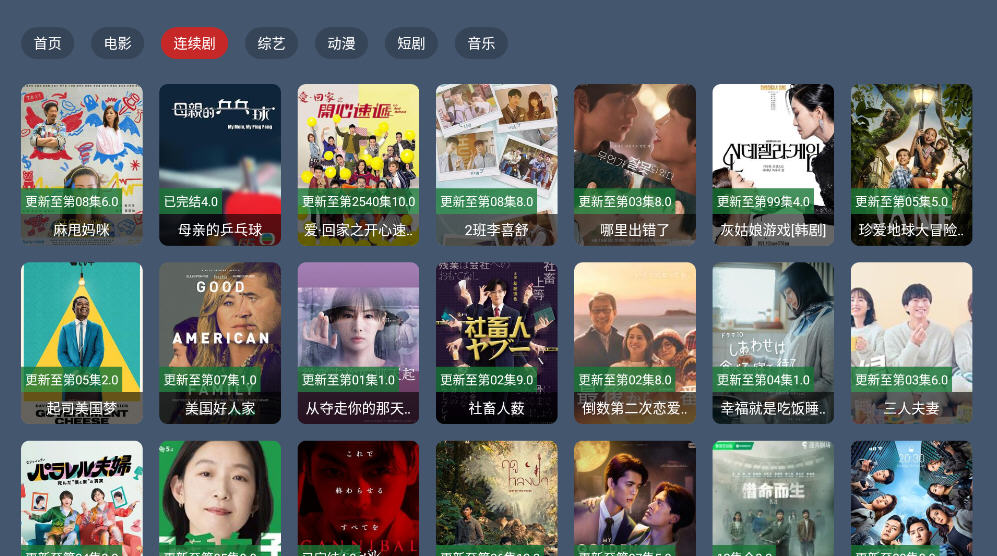This screenshot has height=556, width=997.
Task: Switch to the 音乐 tab
Action: pyautogui.click(x=481, y=44)
